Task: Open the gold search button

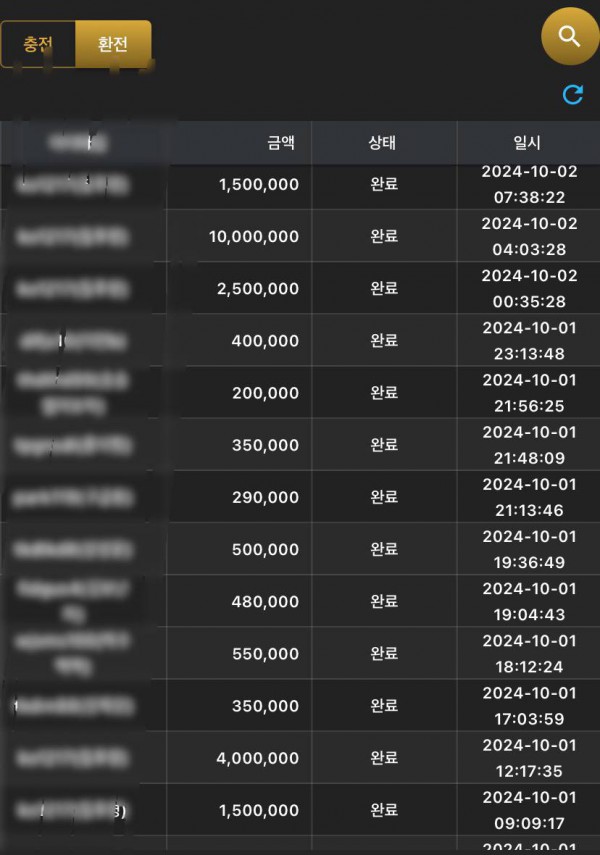Action: pos(569,37)
